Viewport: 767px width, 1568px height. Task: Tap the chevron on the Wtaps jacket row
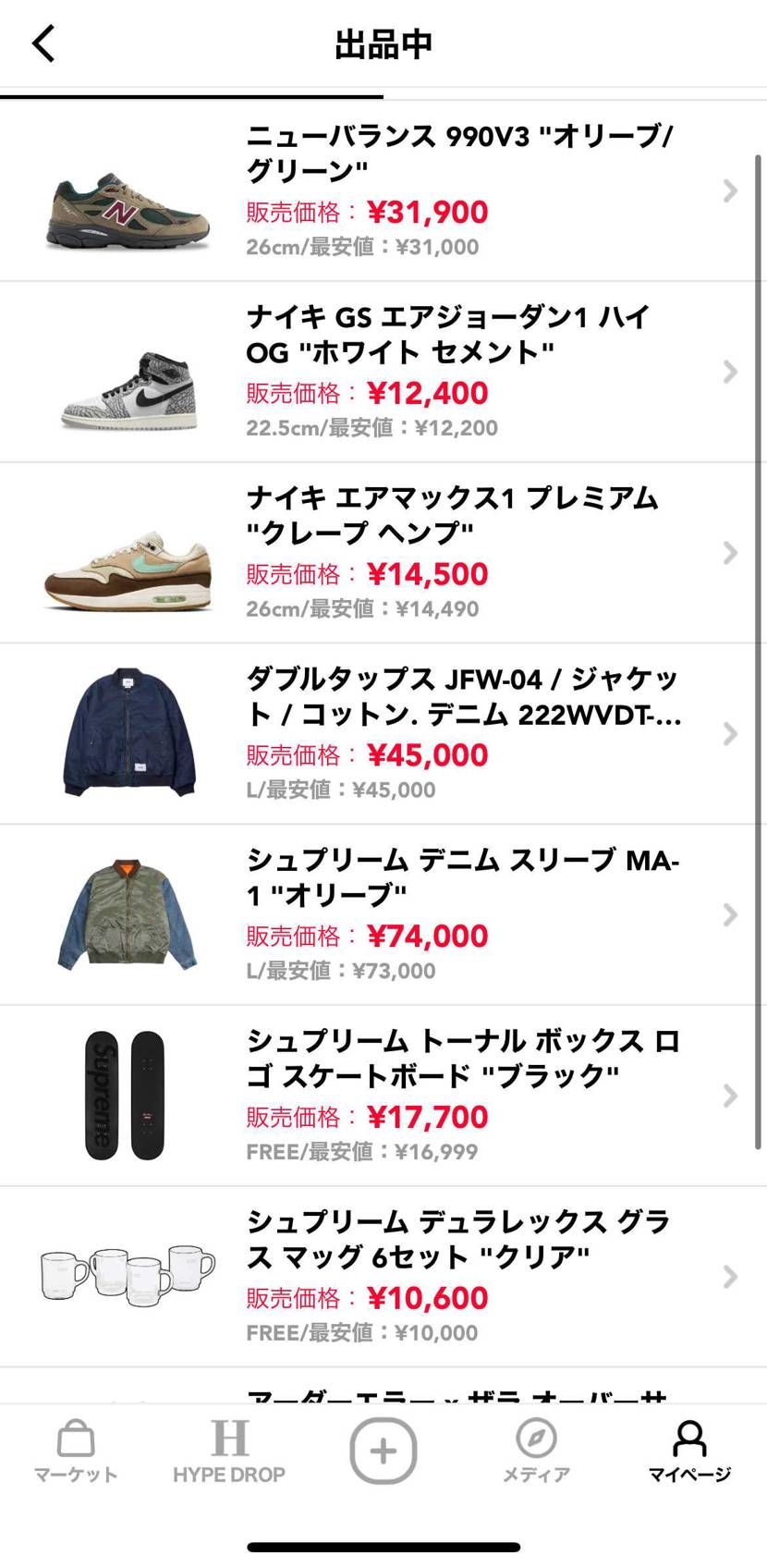[x=729, y=735]
